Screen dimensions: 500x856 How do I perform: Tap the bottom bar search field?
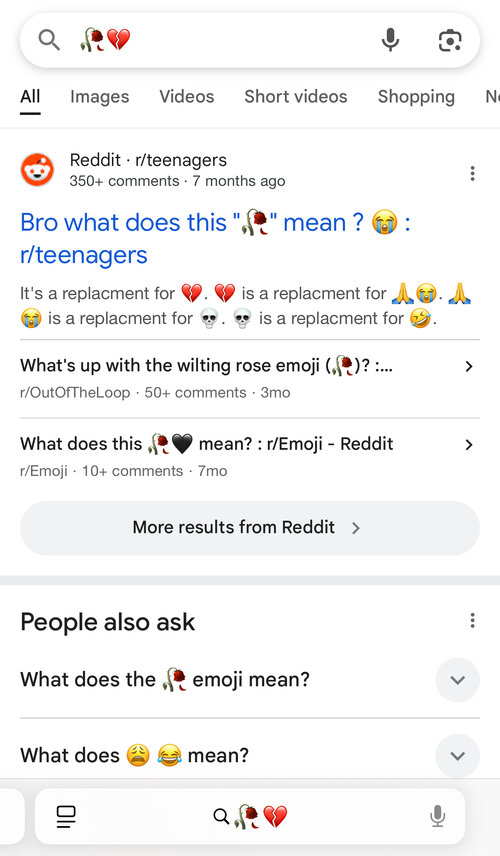point(250,816)
